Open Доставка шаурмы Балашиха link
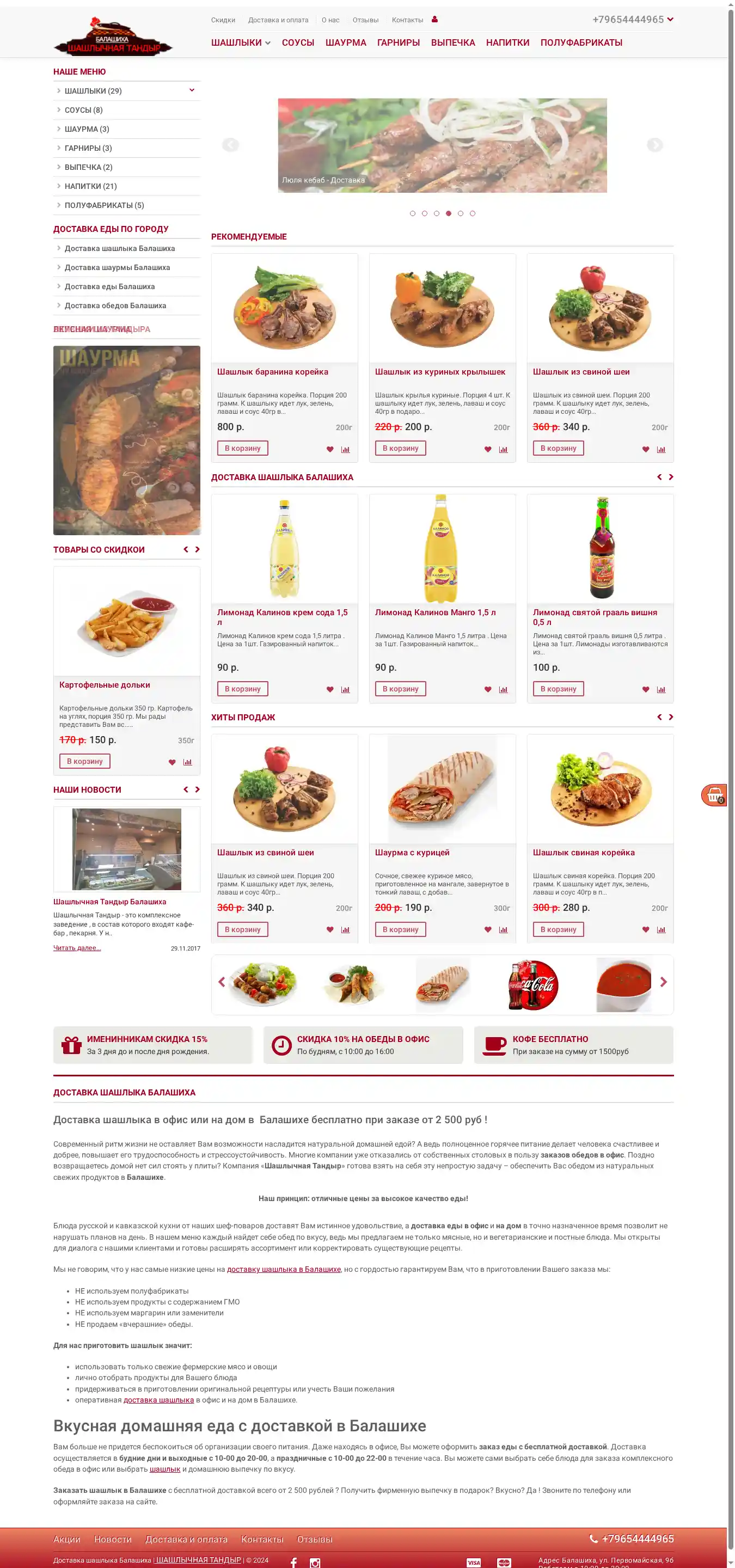Image resolution: width=735 pixels, height=1568 pixels. [x=117, y=267]
